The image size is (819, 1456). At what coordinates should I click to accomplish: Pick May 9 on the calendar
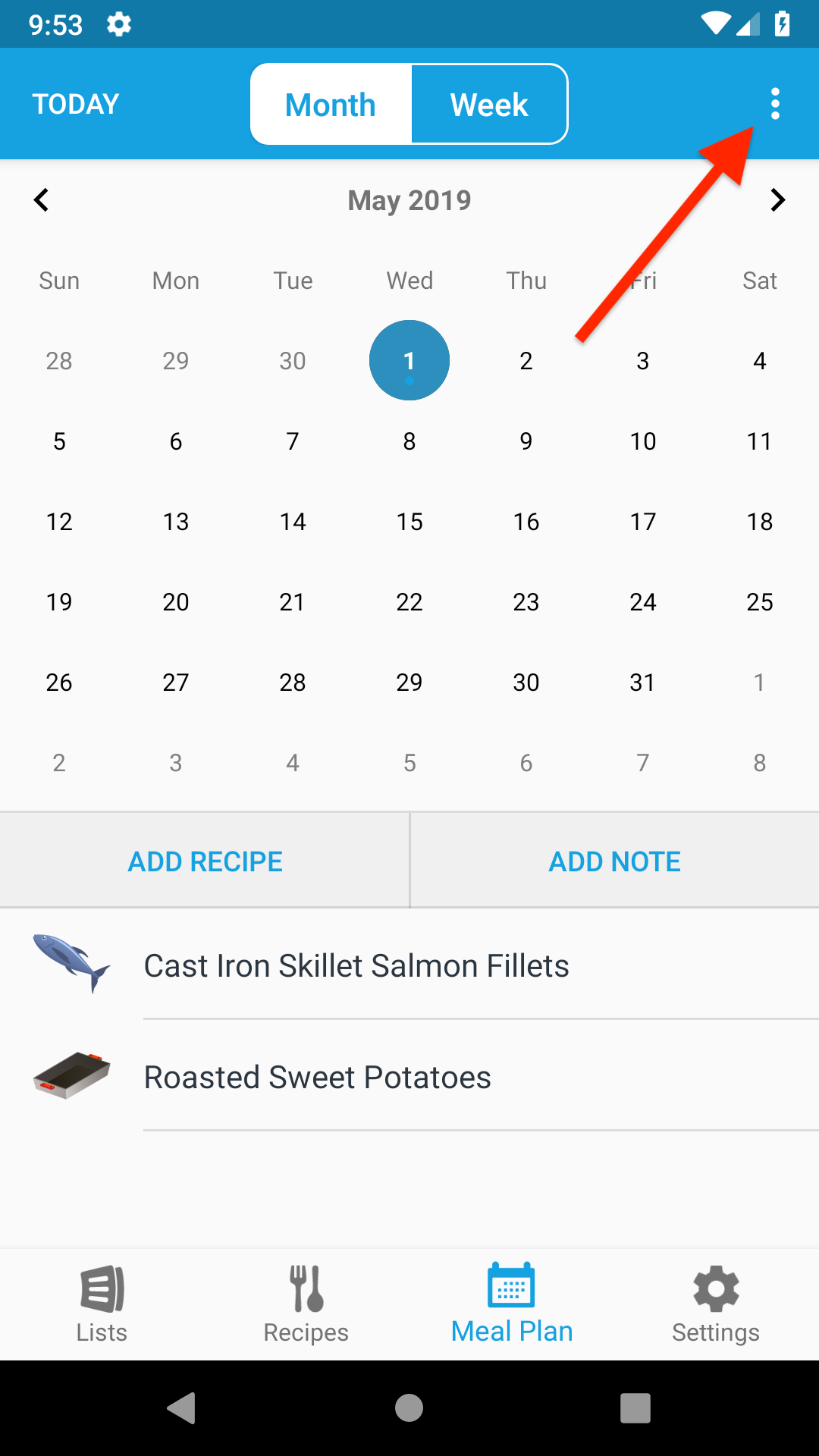pos(526,441)
